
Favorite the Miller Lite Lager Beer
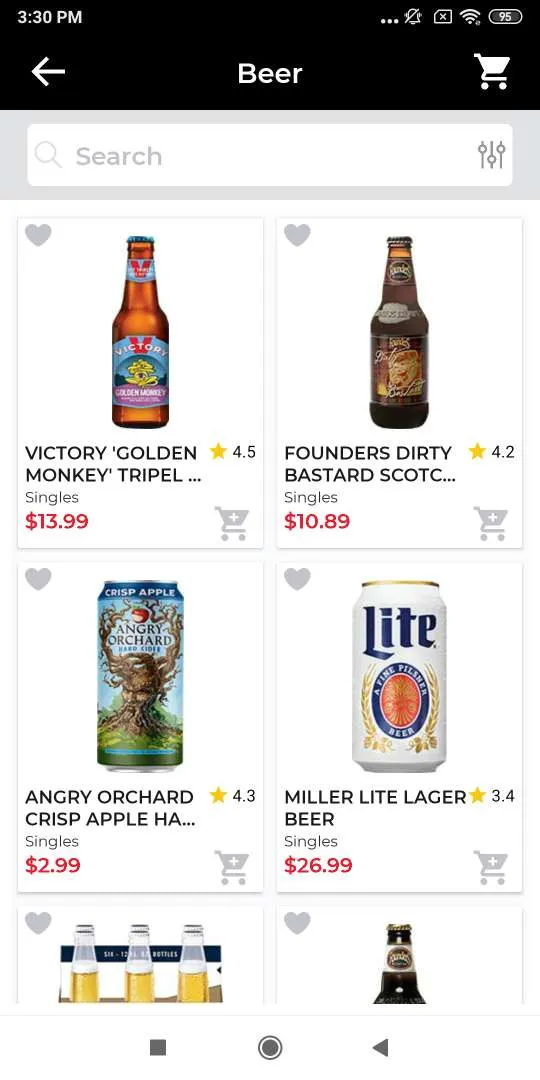298,579
